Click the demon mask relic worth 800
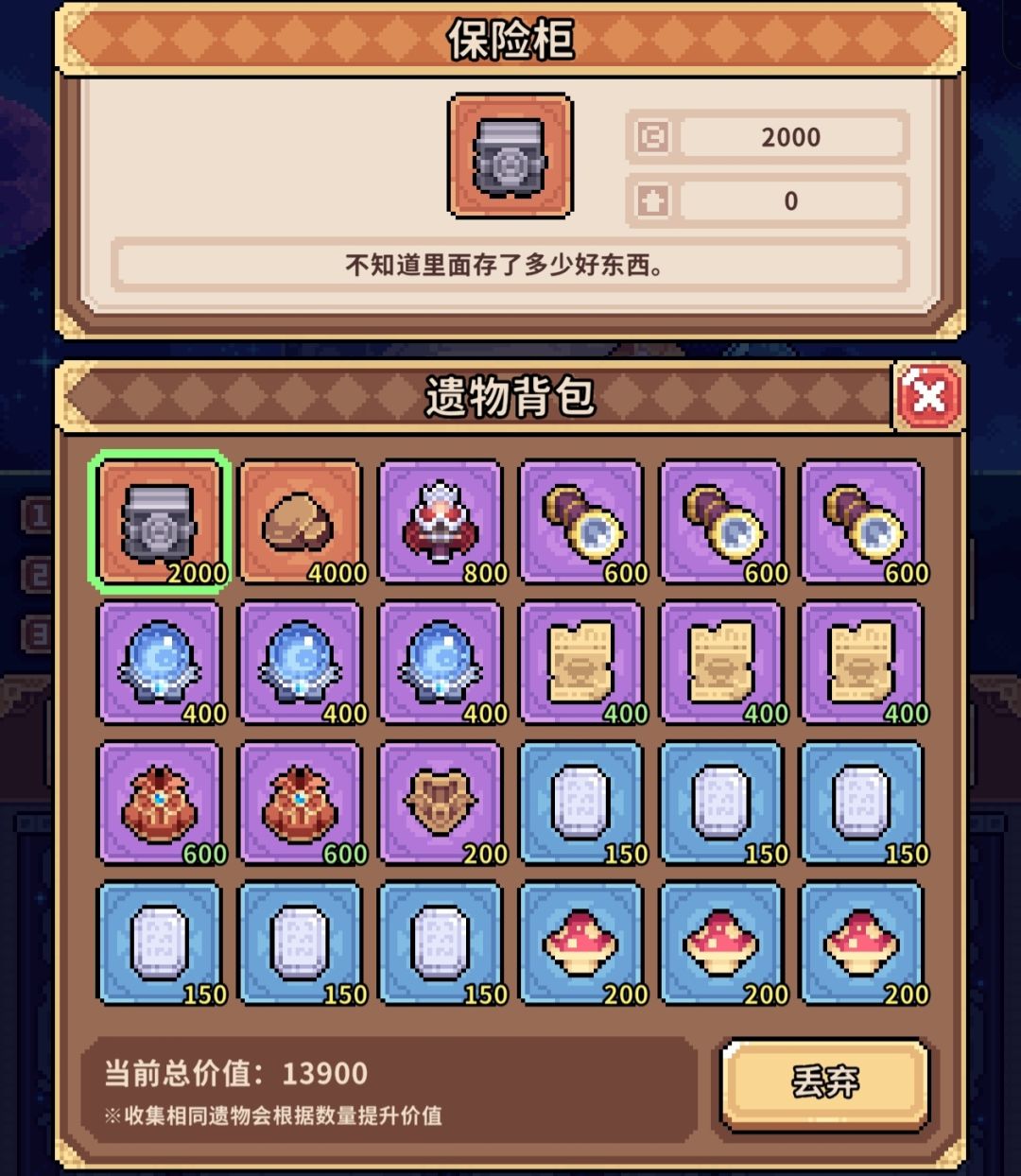 pos(442,520)
